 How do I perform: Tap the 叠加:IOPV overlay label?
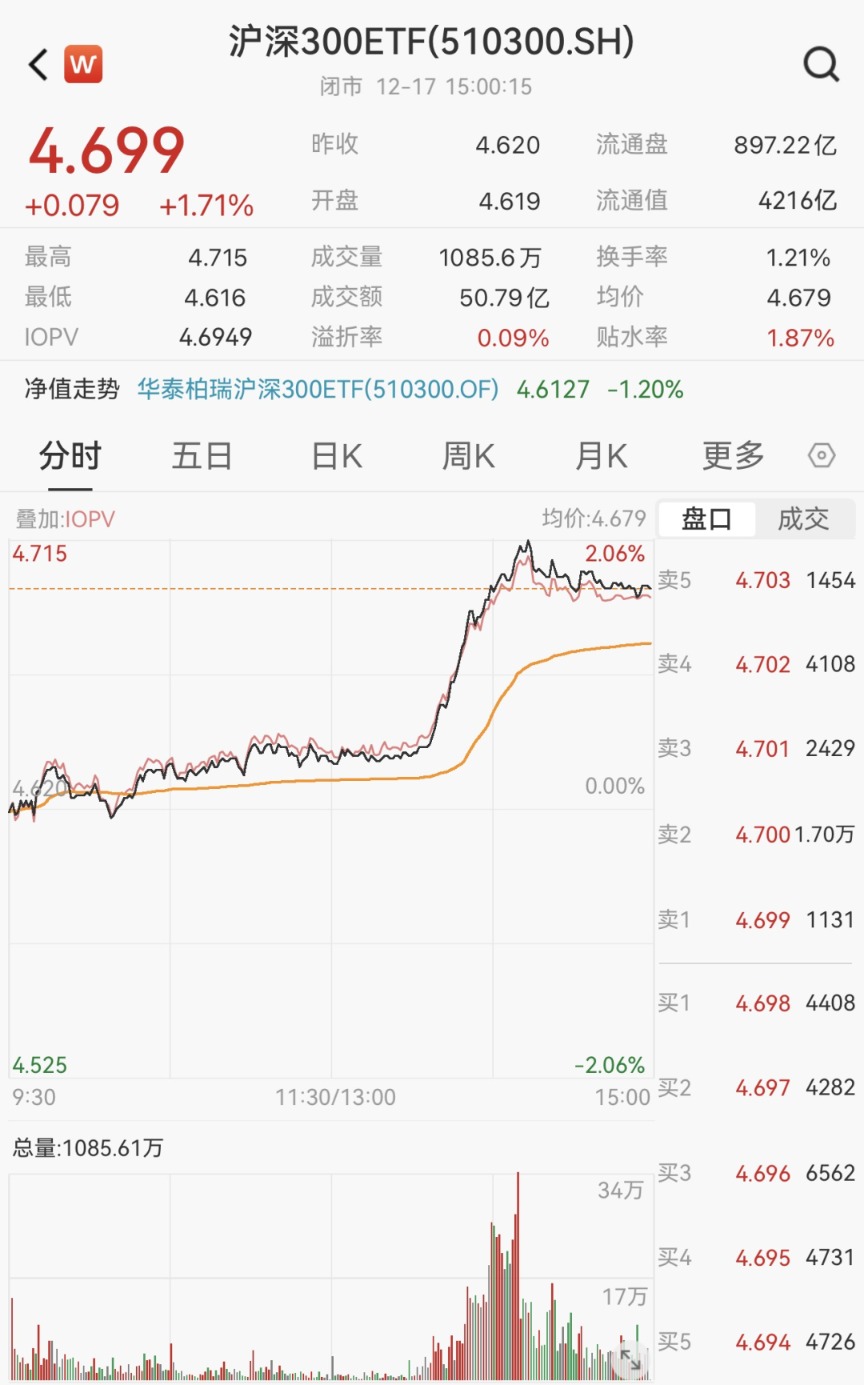[65, 519]
